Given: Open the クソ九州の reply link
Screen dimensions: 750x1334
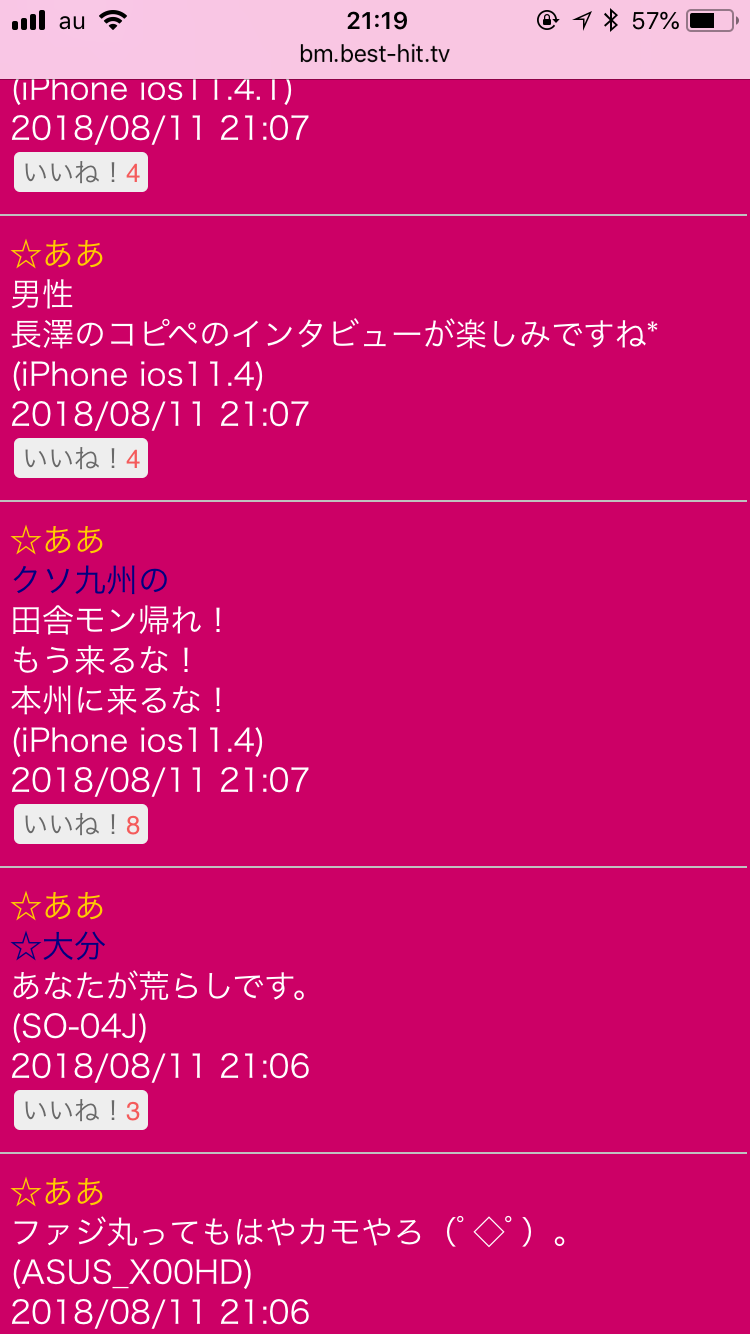Looking at the screenshot, I should tap(90, 579).
